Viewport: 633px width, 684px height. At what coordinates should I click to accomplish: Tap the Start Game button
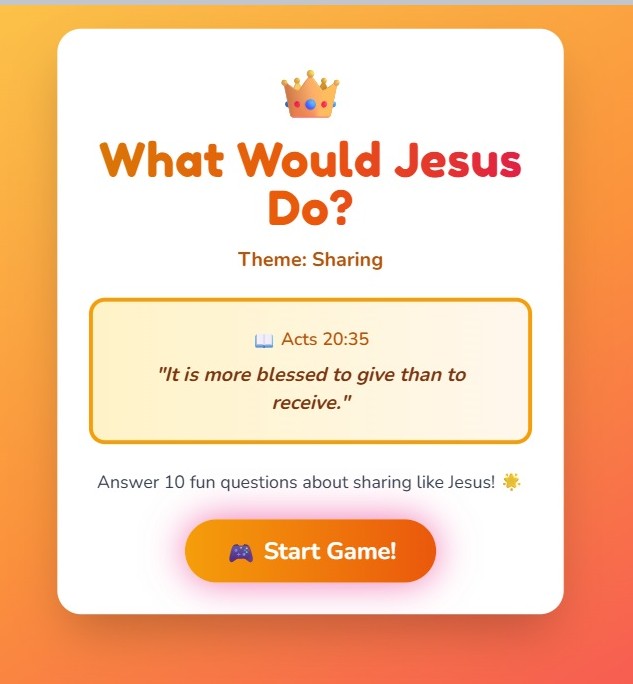pyautogui.click(x=310, y=551)
